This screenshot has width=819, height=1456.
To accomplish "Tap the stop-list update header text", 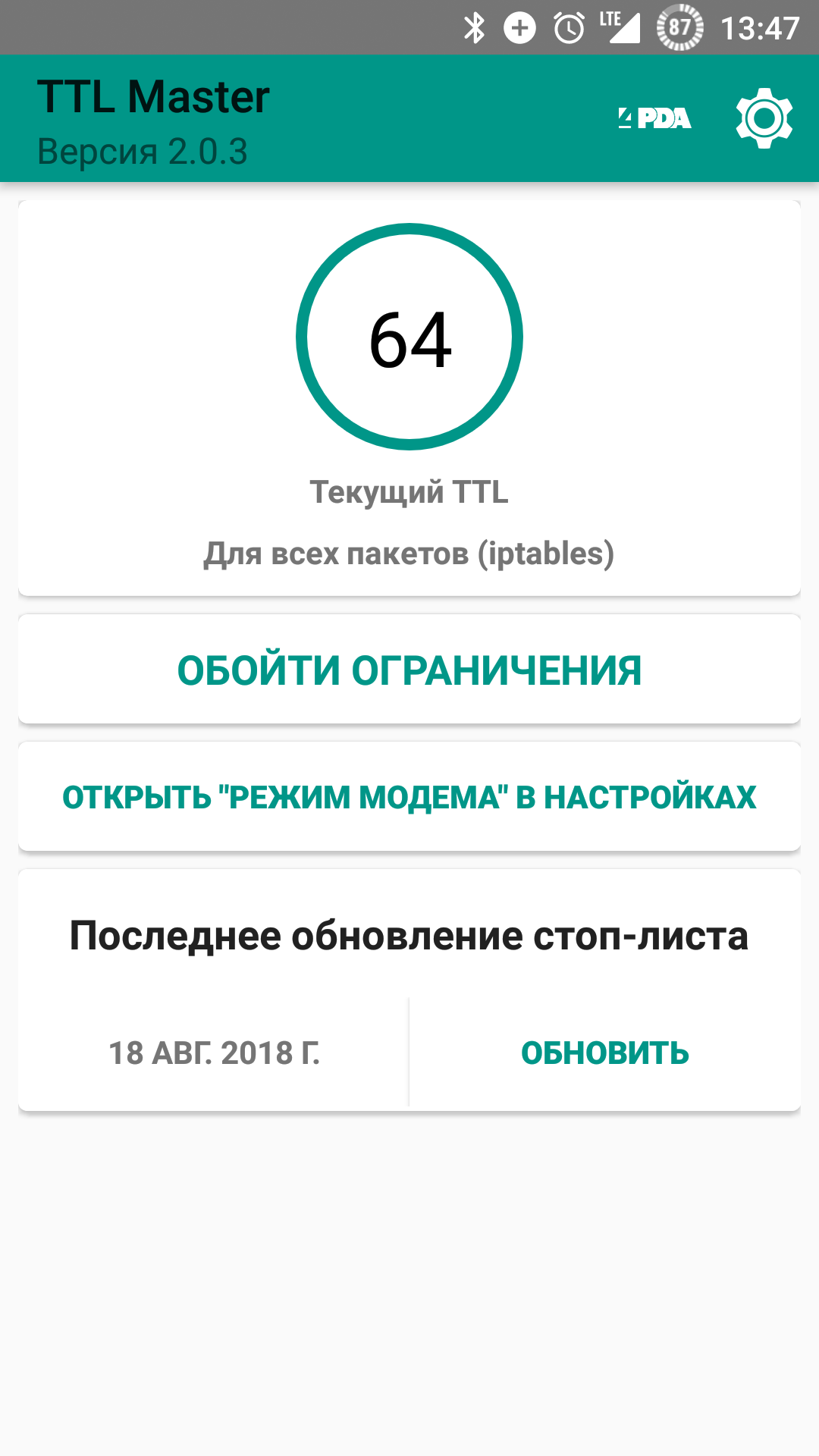I will [x=409, y=937].
